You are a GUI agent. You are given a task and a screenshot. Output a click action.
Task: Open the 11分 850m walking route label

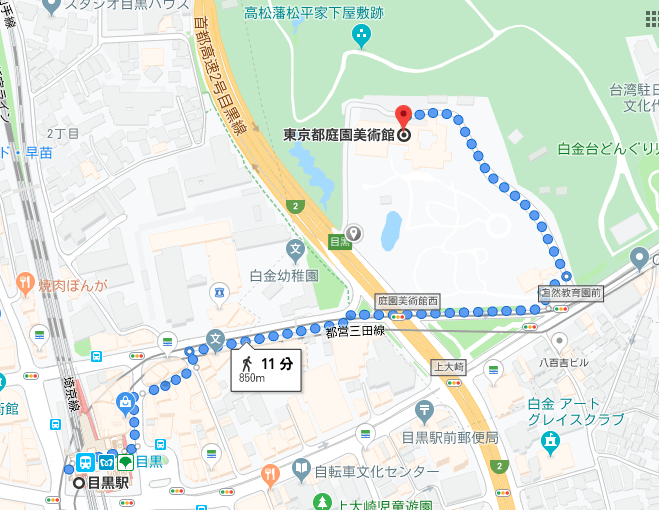click(x=266, y=369)
